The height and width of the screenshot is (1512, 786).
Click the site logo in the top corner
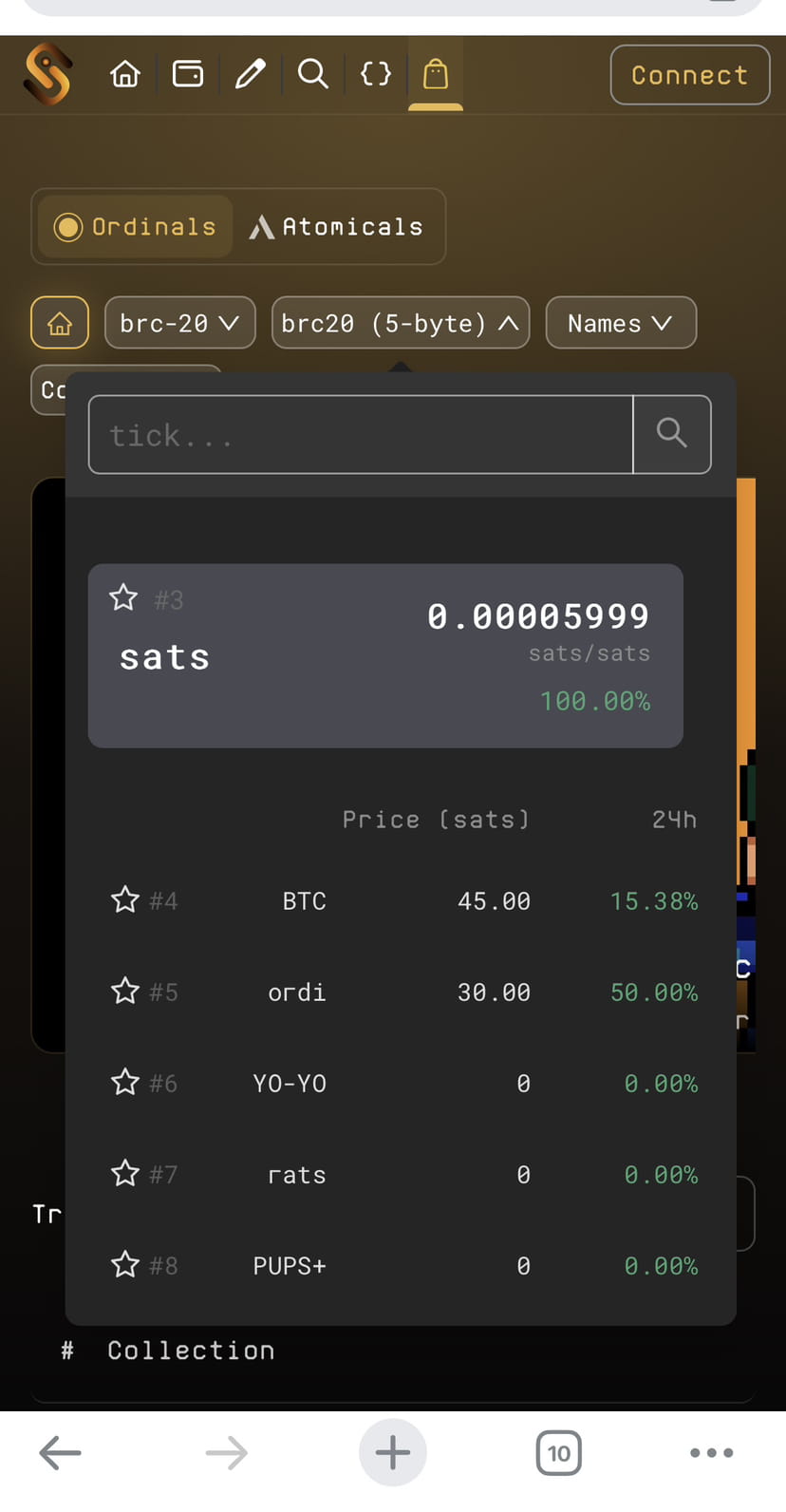click(x=47, y=74)
